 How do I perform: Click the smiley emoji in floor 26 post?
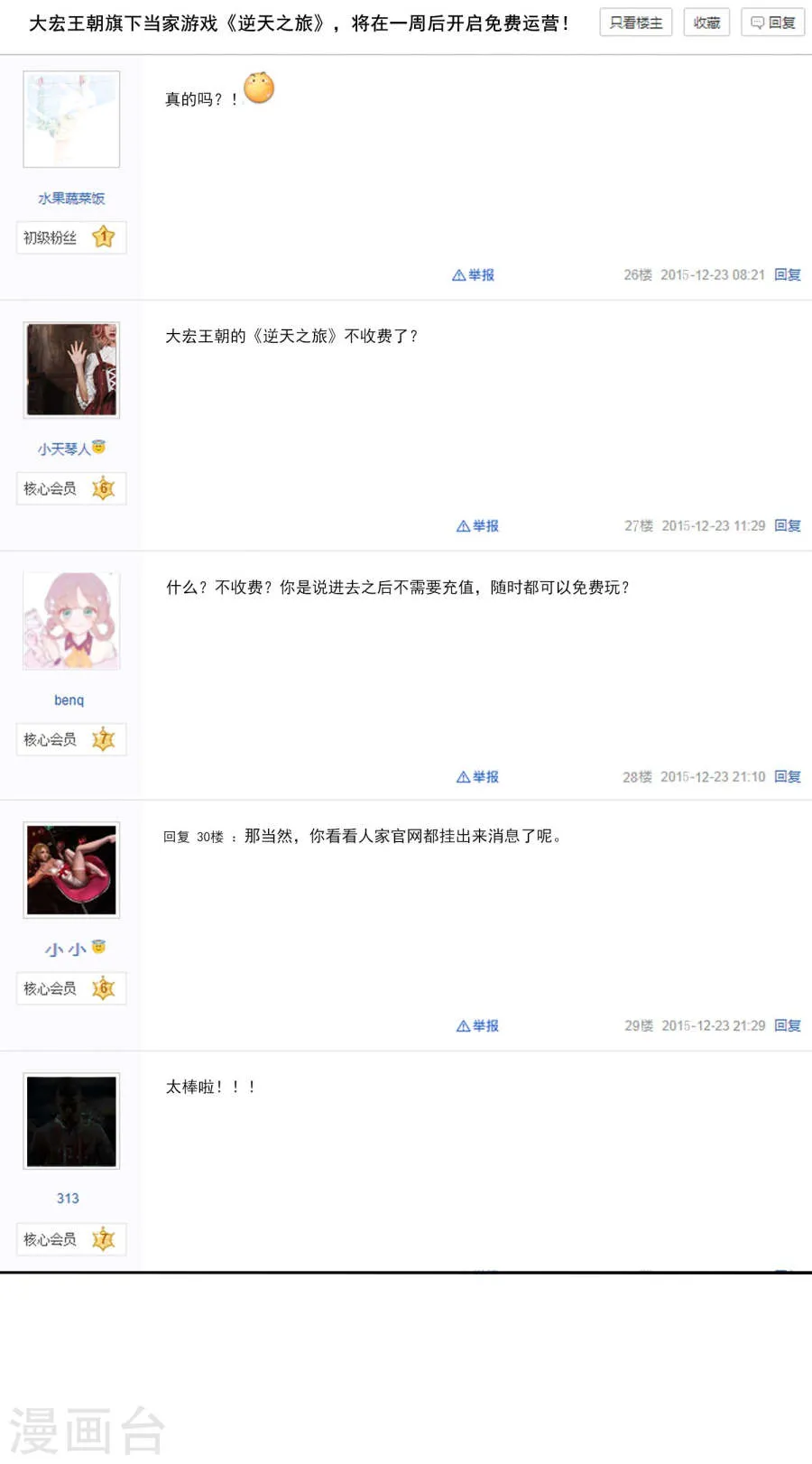click(x=258, y=88)
